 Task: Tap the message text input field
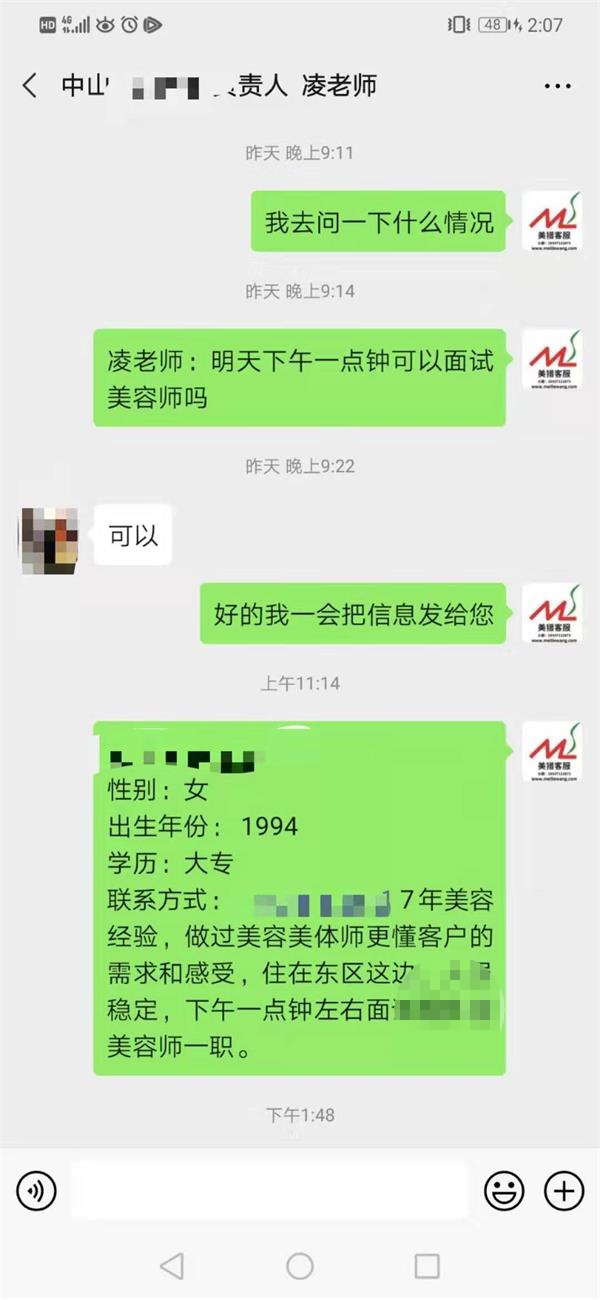(270, 1190)
